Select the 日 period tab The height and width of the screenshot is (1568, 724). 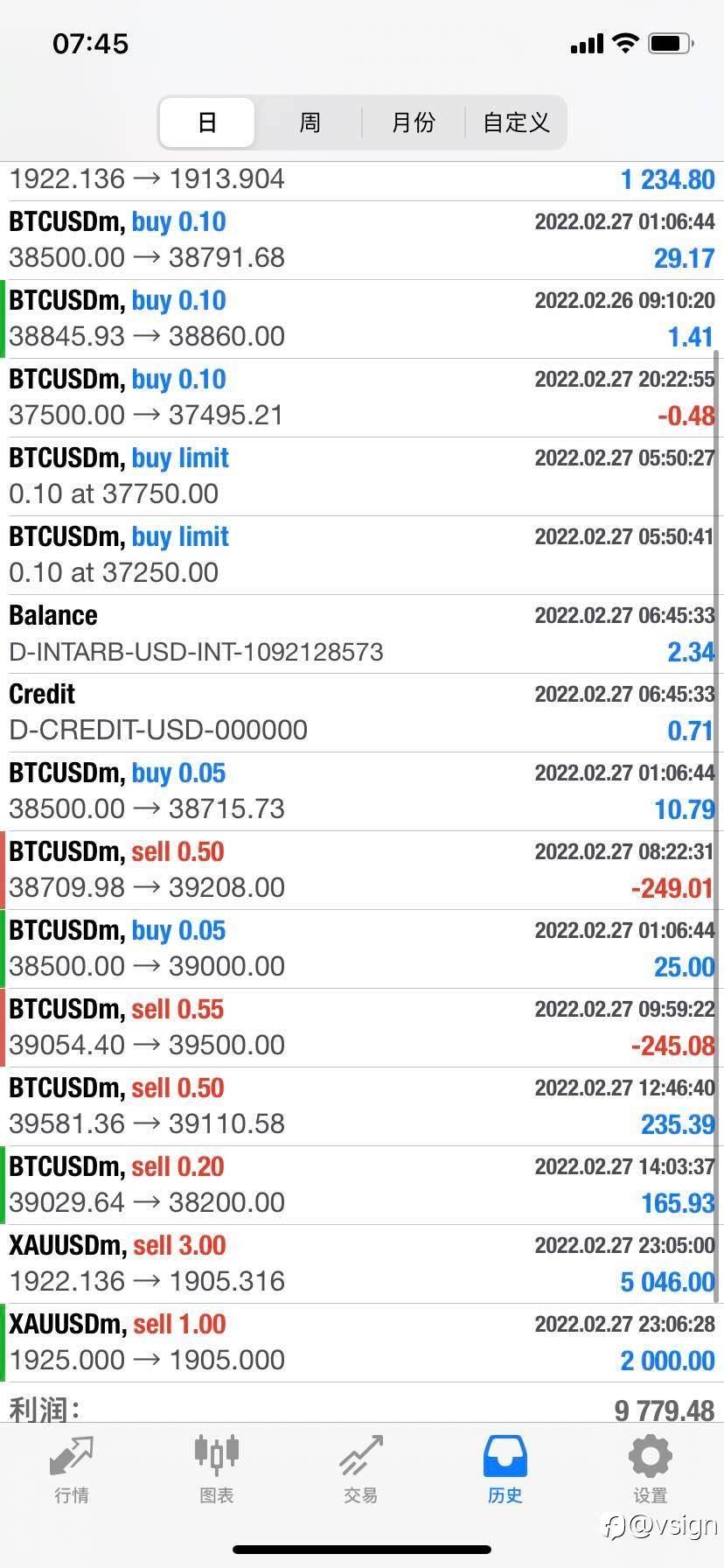tap(207, 122)
